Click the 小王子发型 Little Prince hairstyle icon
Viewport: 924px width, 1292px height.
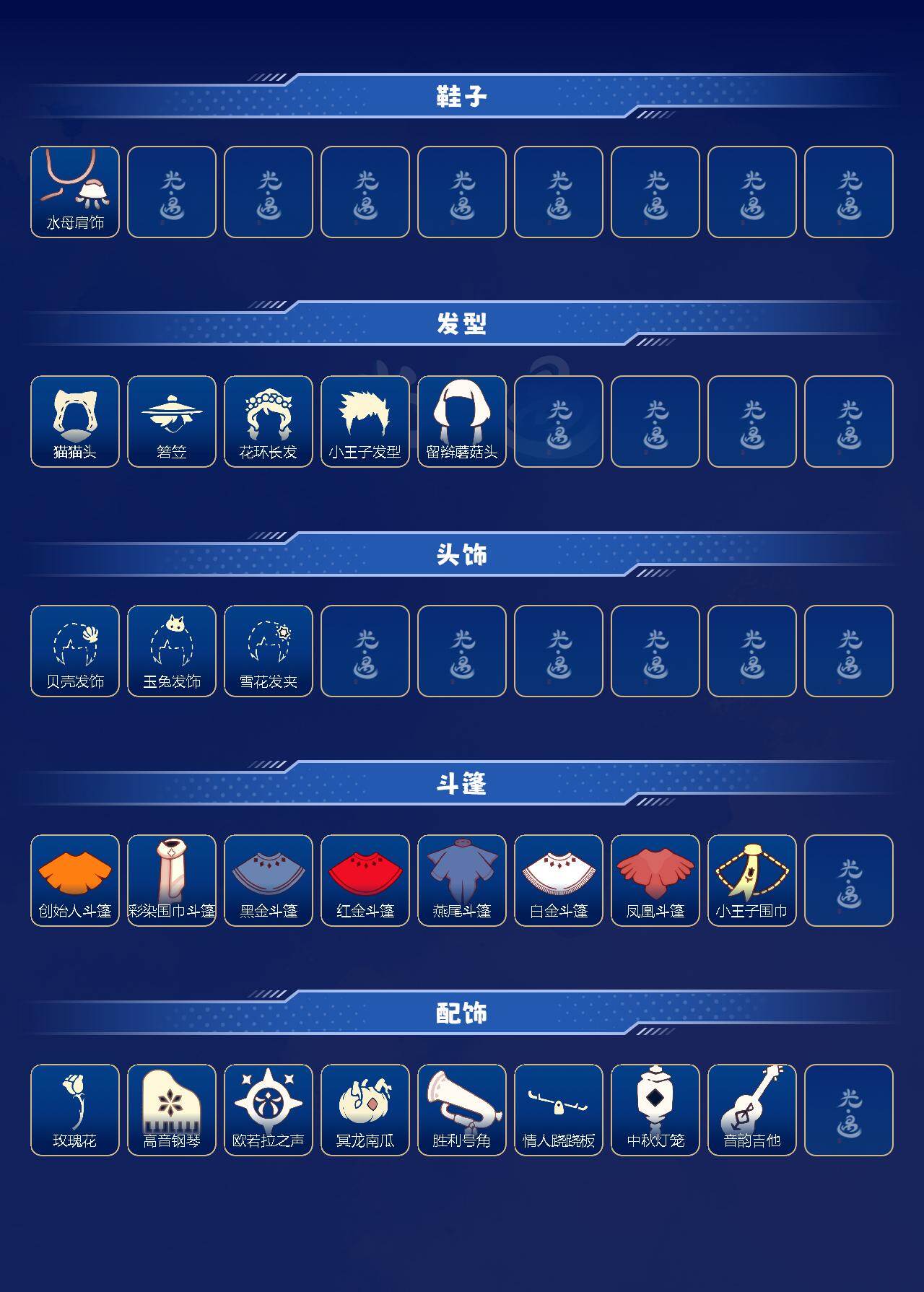click(365, 417)
